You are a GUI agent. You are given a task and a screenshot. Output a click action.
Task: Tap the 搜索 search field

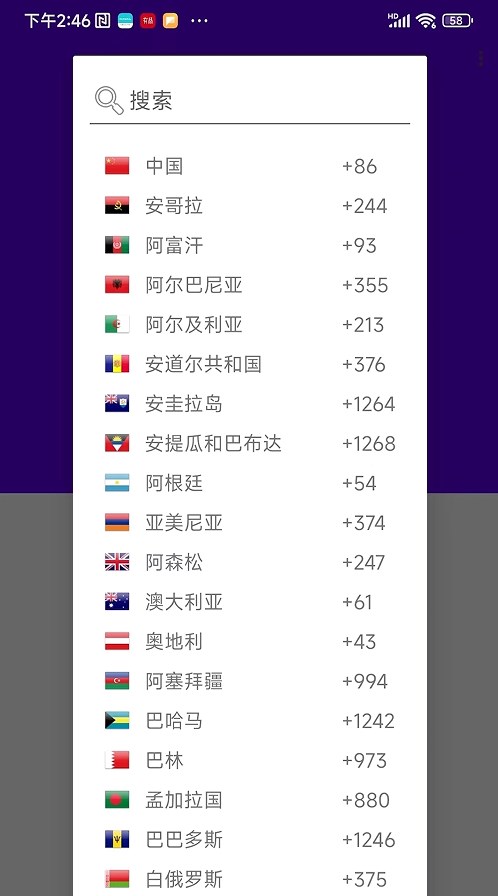250,101
